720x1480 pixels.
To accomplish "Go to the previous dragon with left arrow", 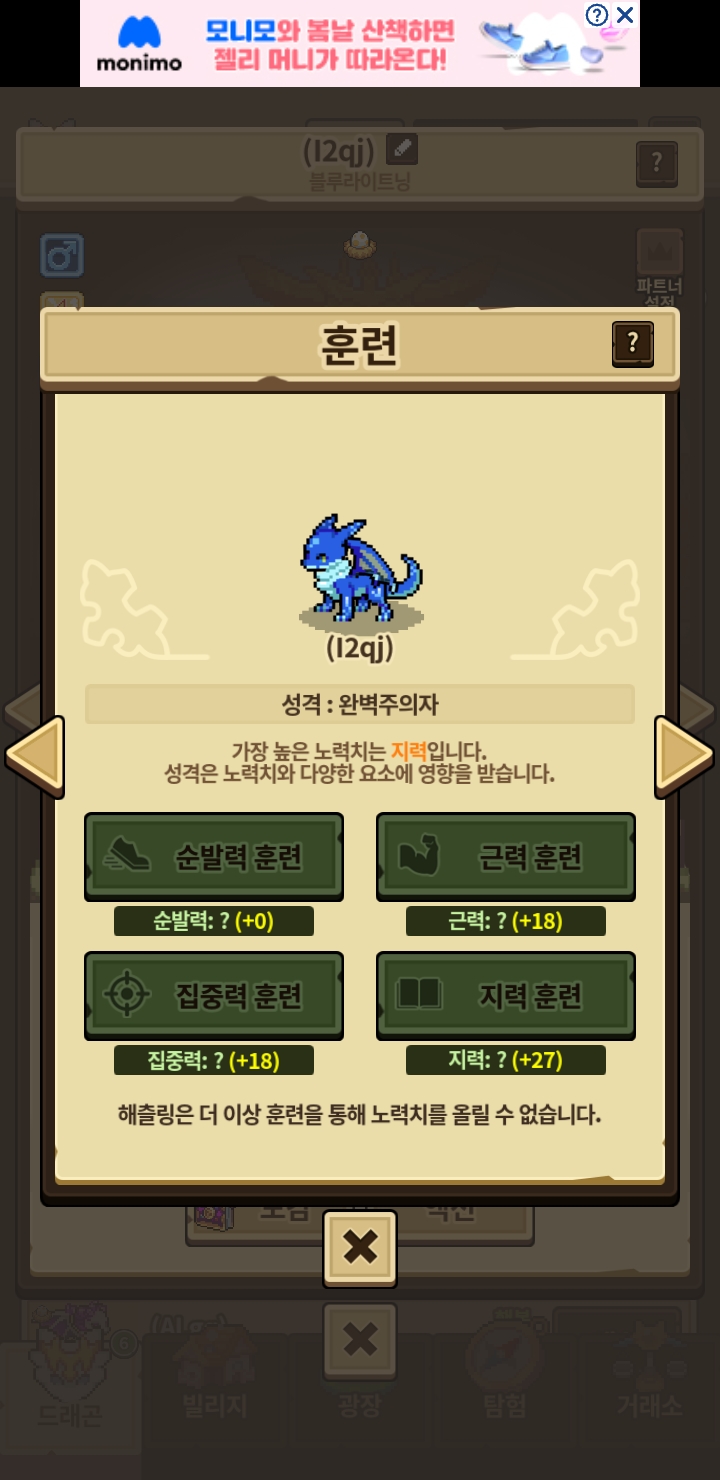I will point(35,756).
